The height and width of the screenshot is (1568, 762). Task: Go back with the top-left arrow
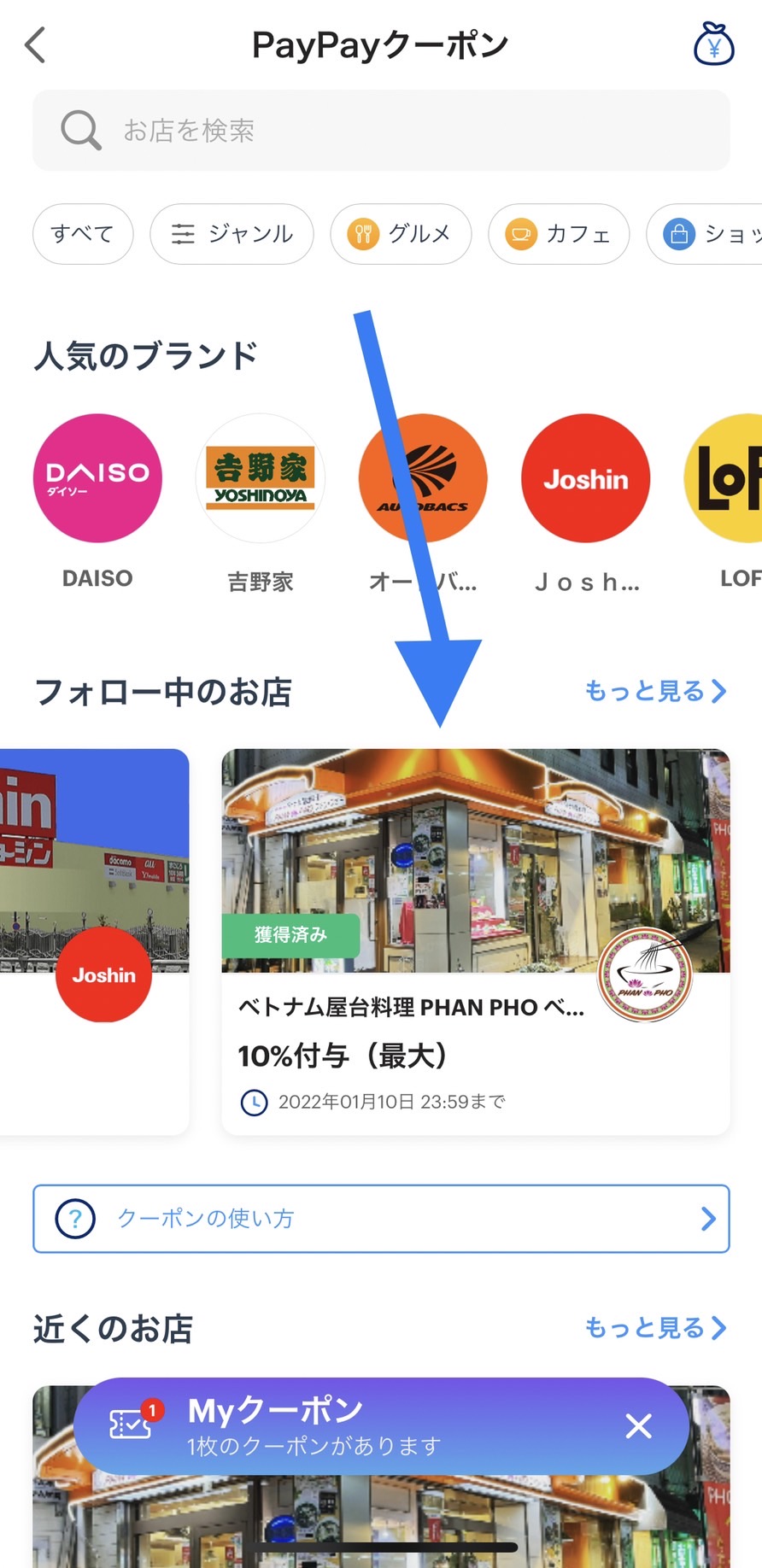[35, 44]
